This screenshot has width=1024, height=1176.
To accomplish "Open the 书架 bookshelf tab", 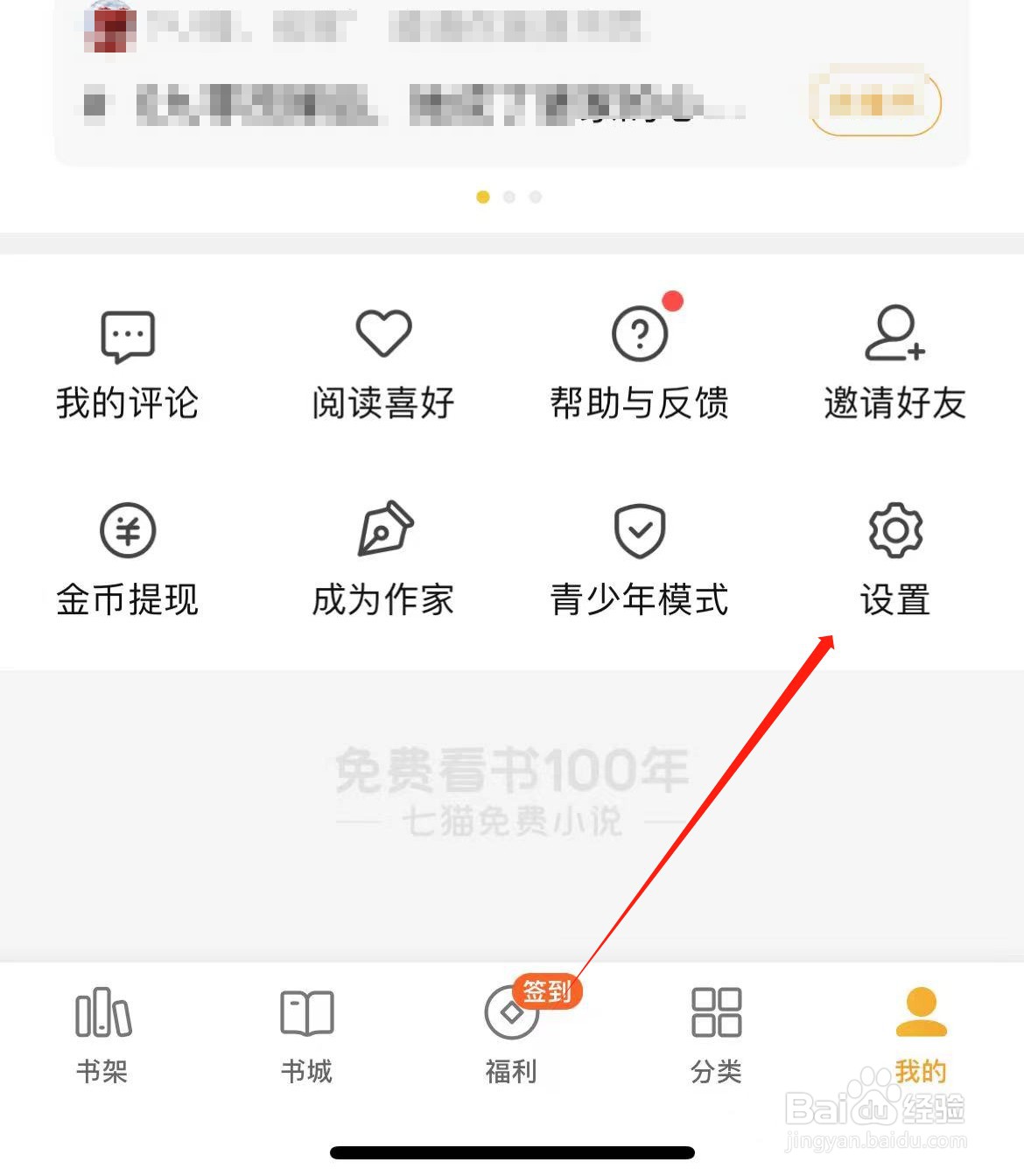I will [103, 1032].
